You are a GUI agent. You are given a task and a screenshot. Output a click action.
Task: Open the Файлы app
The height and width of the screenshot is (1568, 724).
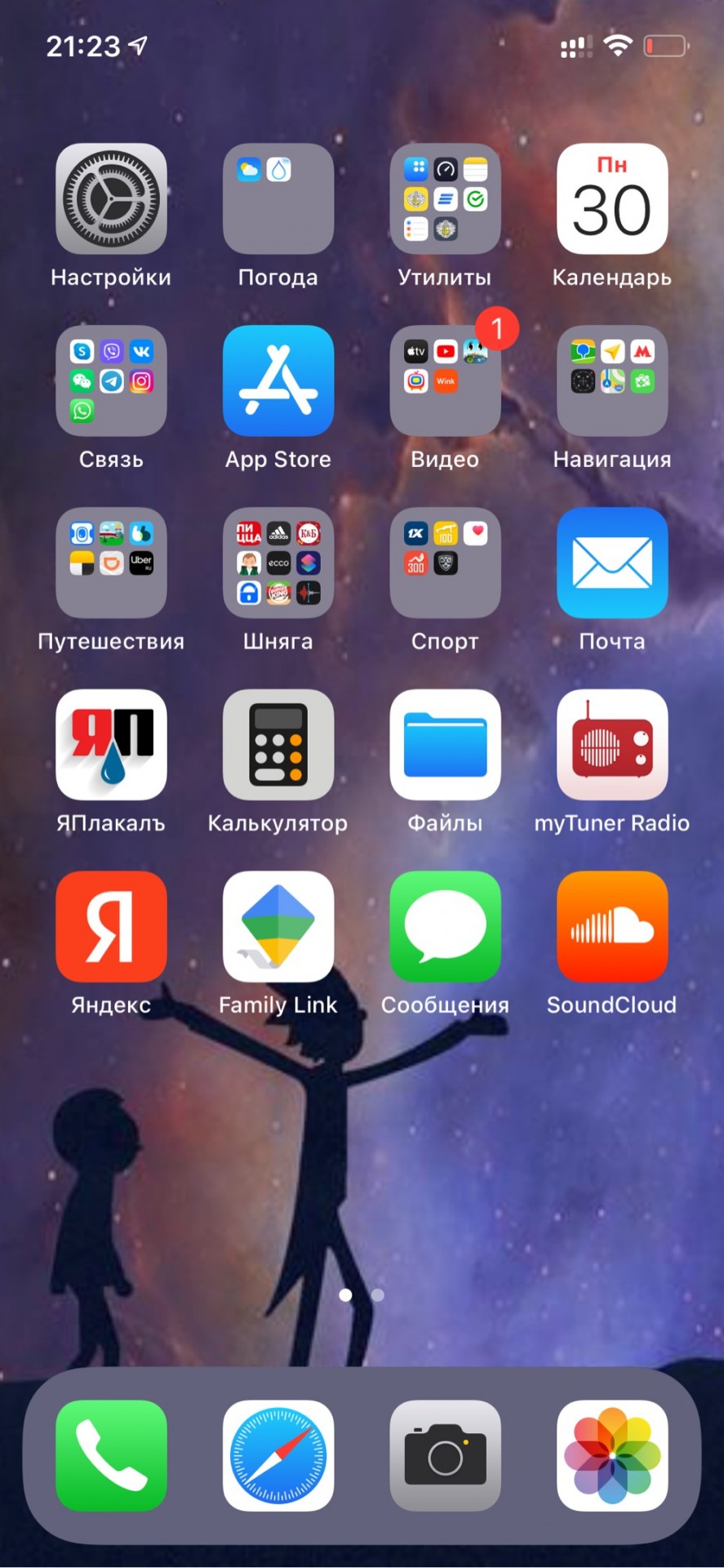[445, 745]
